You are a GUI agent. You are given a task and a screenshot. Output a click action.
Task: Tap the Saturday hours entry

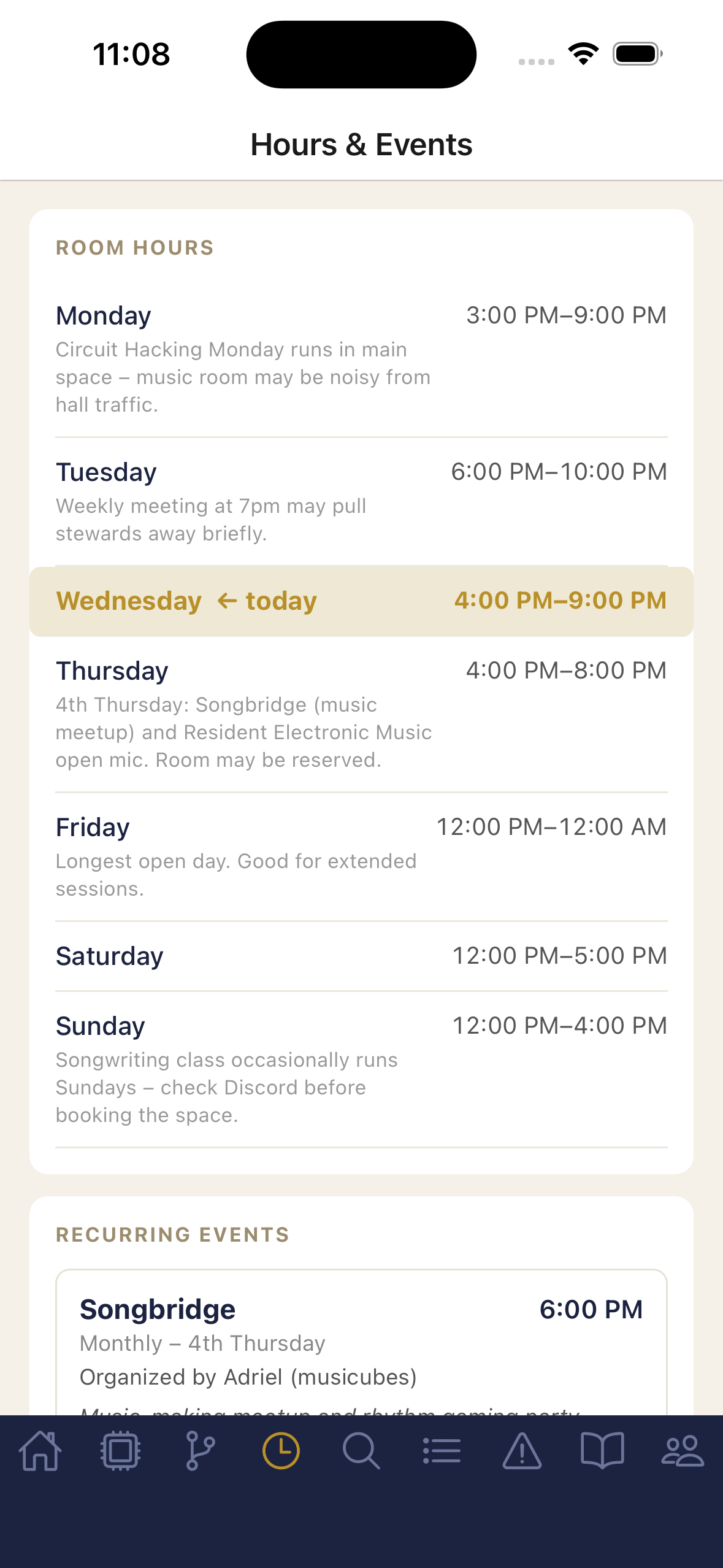coord(361,955)
